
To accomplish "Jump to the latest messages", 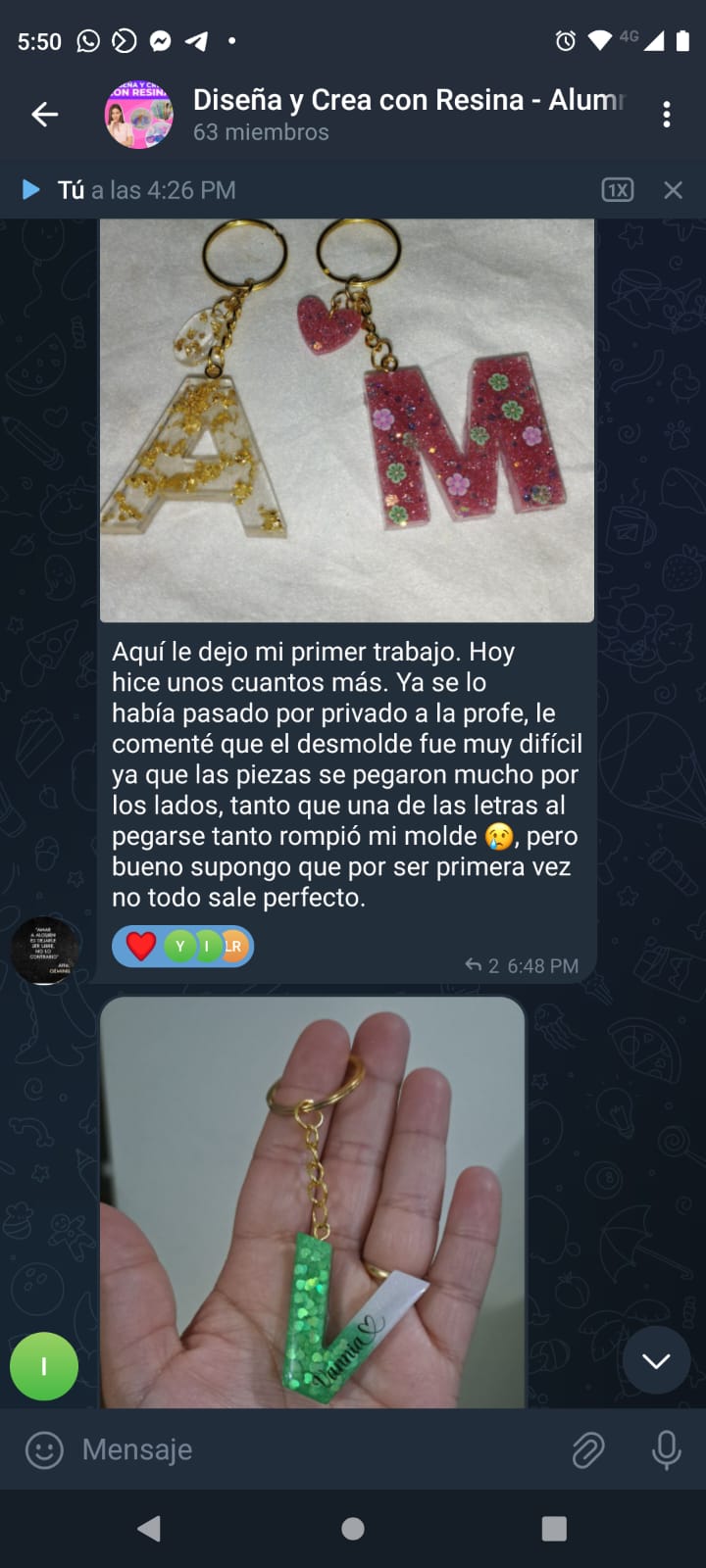I will coord(656,1360).
